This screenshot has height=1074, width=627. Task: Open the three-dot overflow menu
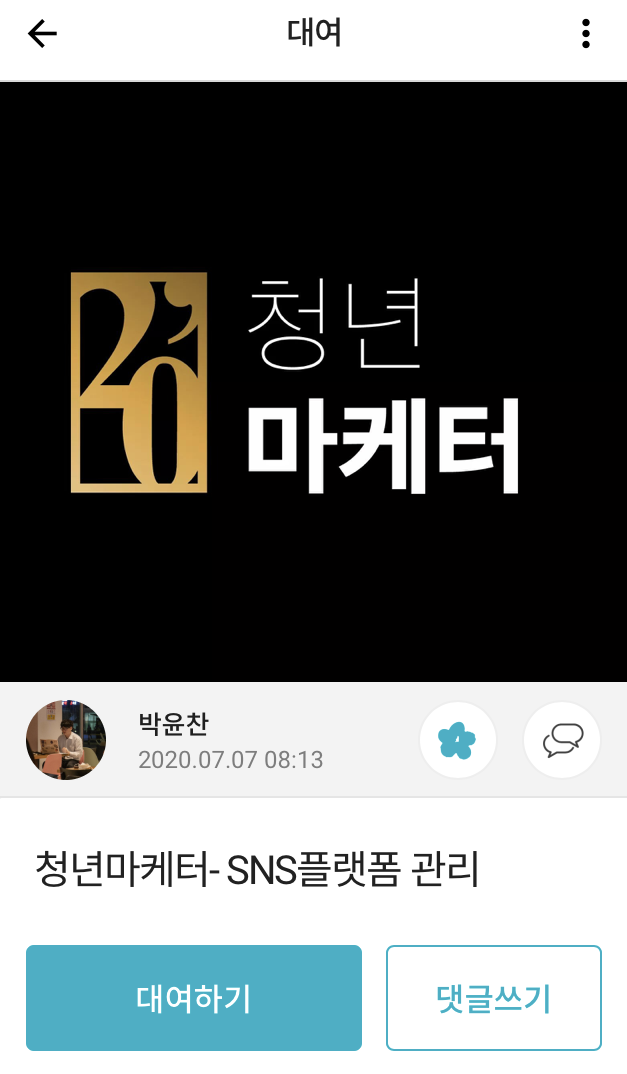click(x=586, y=34)
